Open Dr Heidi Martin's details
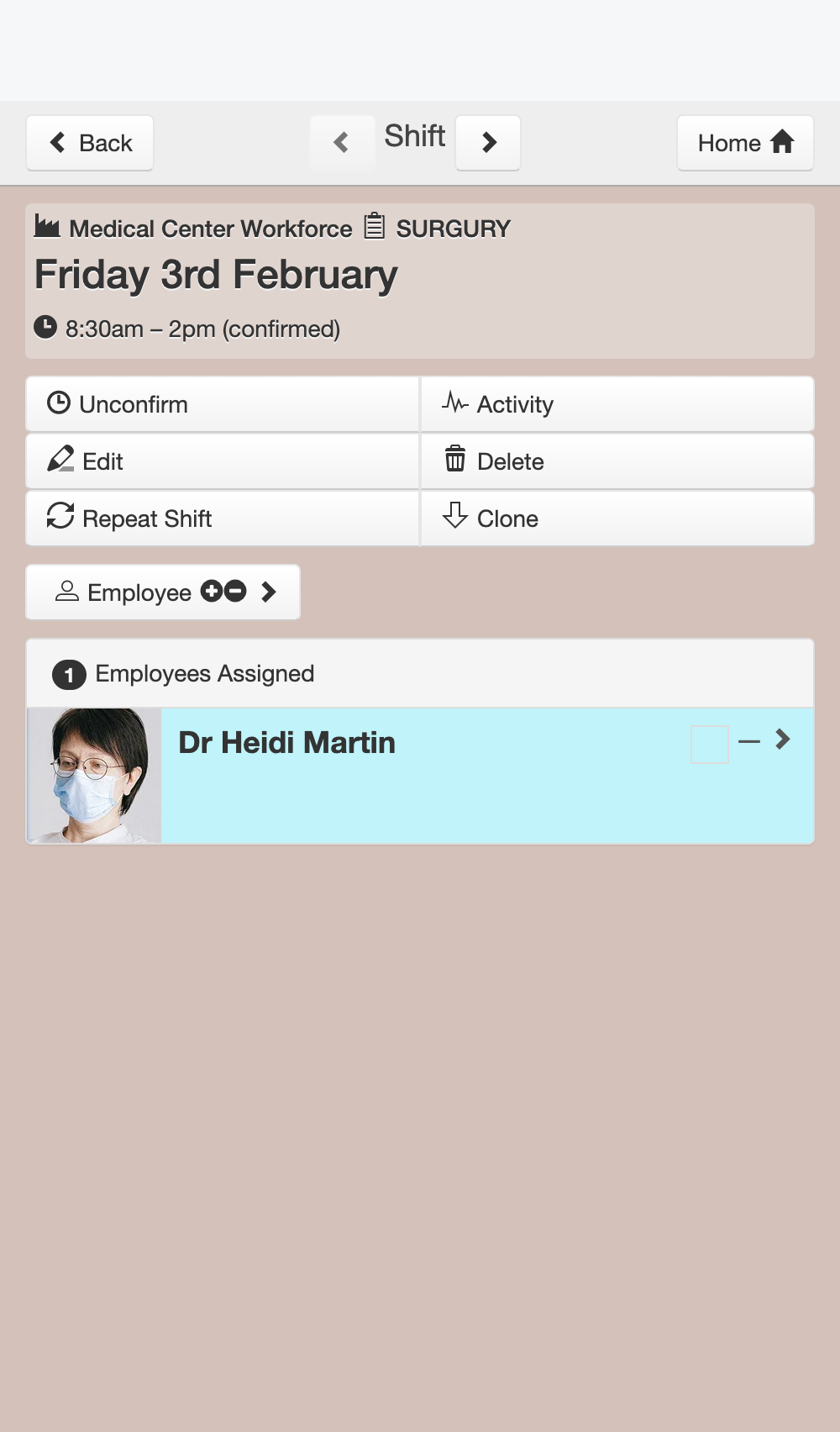The image size is (840, 1432). click(783, 740)
